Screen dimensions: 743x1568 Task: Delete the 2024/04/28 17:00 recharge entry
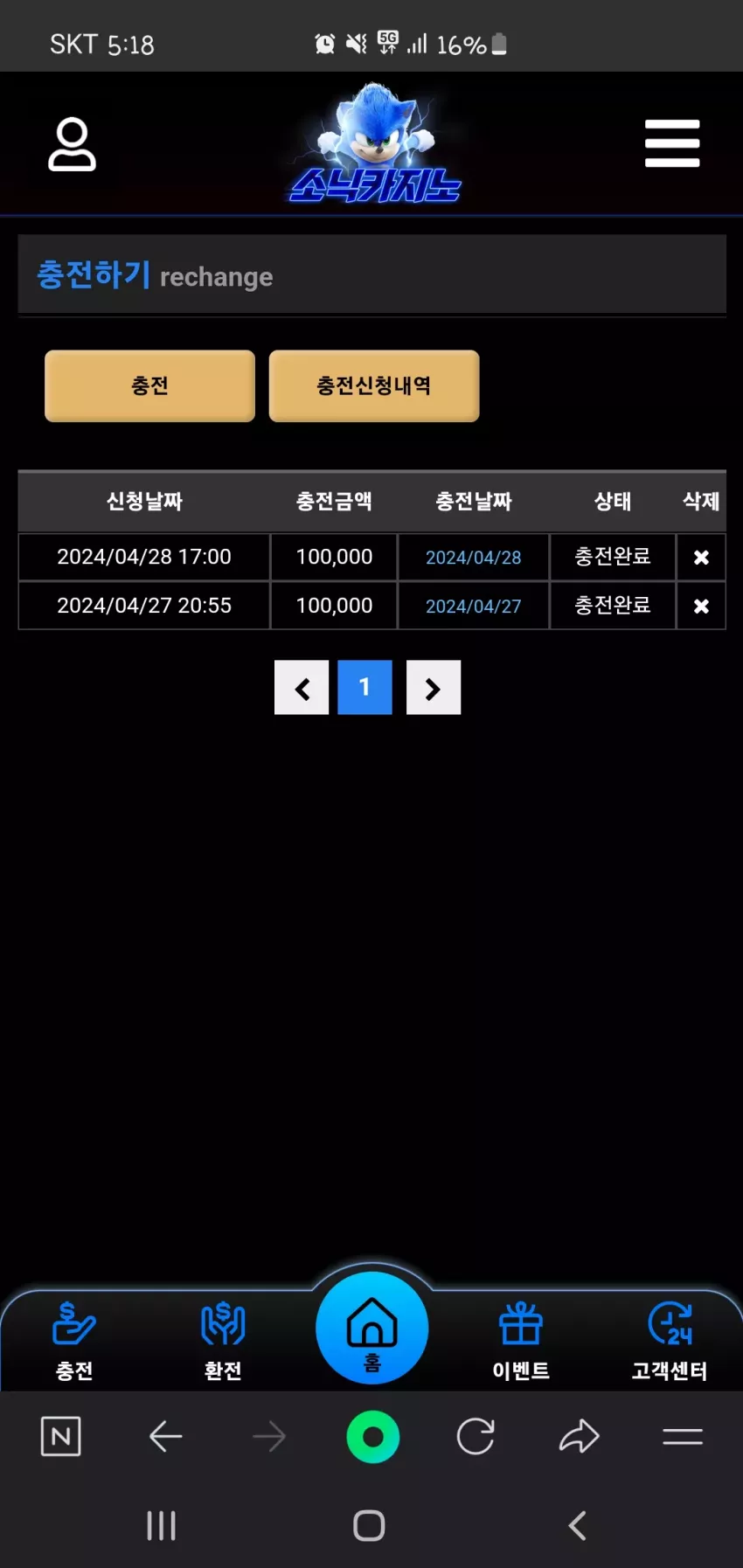coord(701,558)
